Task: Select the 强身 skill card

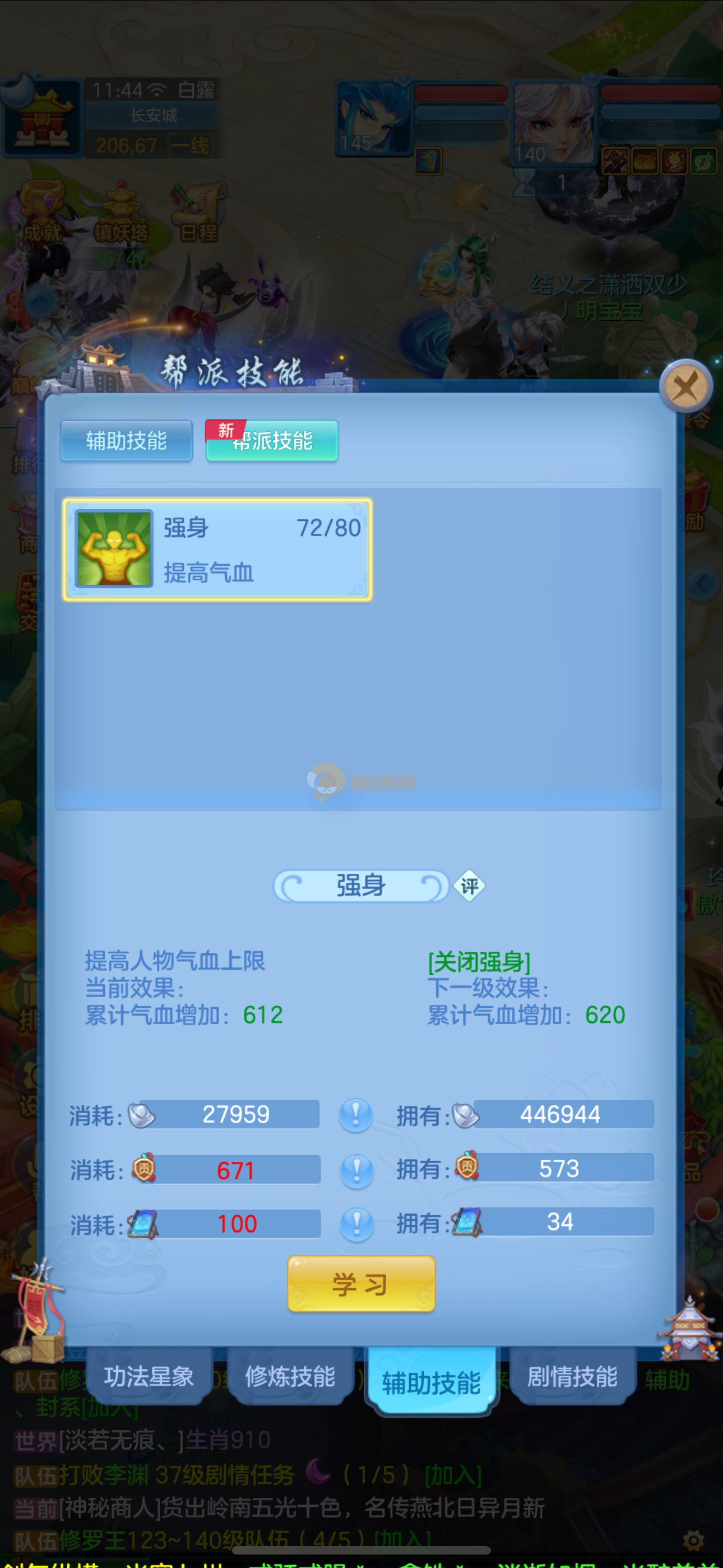Action: tap(217, 550)
